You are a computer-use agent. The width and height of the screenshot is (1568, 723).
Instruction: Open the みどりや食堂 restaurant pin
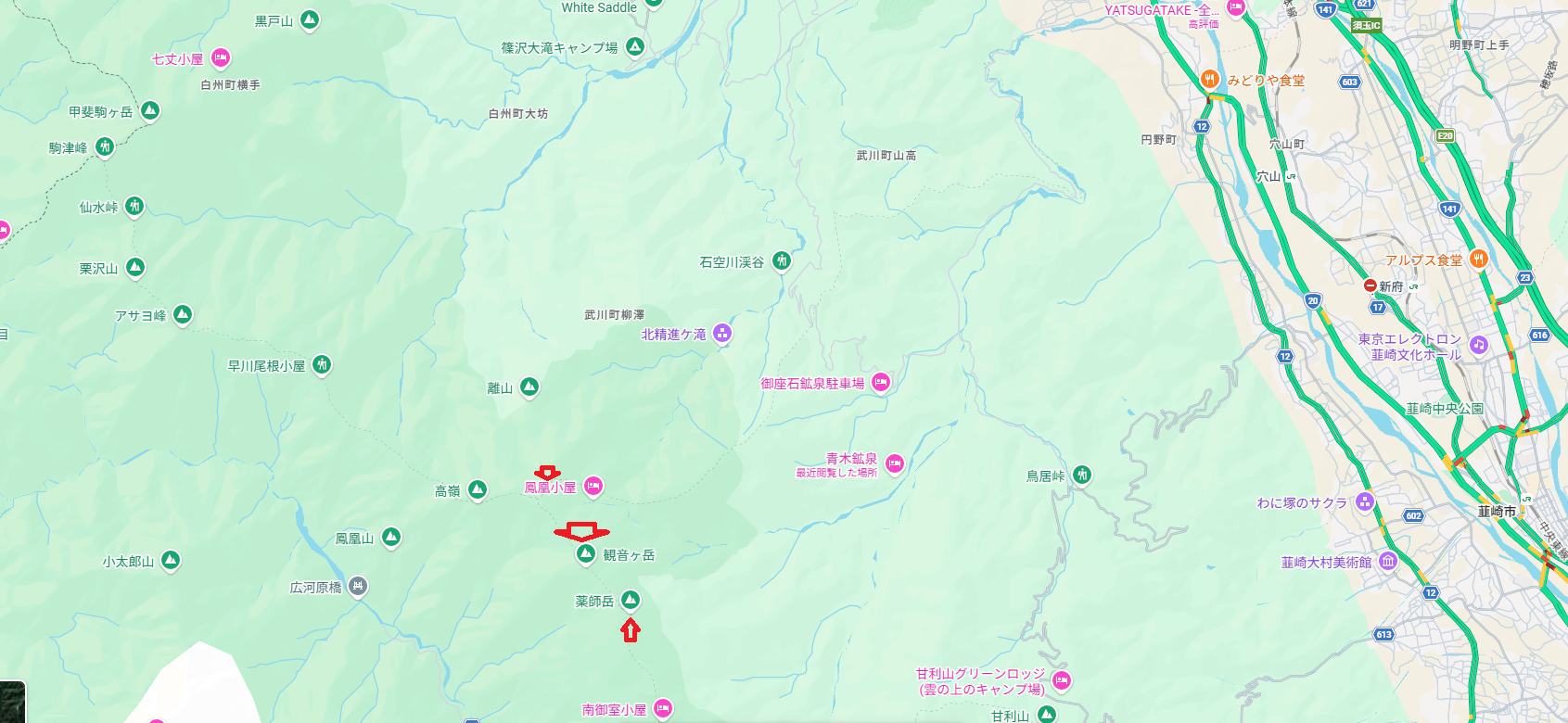point(1209,79)
